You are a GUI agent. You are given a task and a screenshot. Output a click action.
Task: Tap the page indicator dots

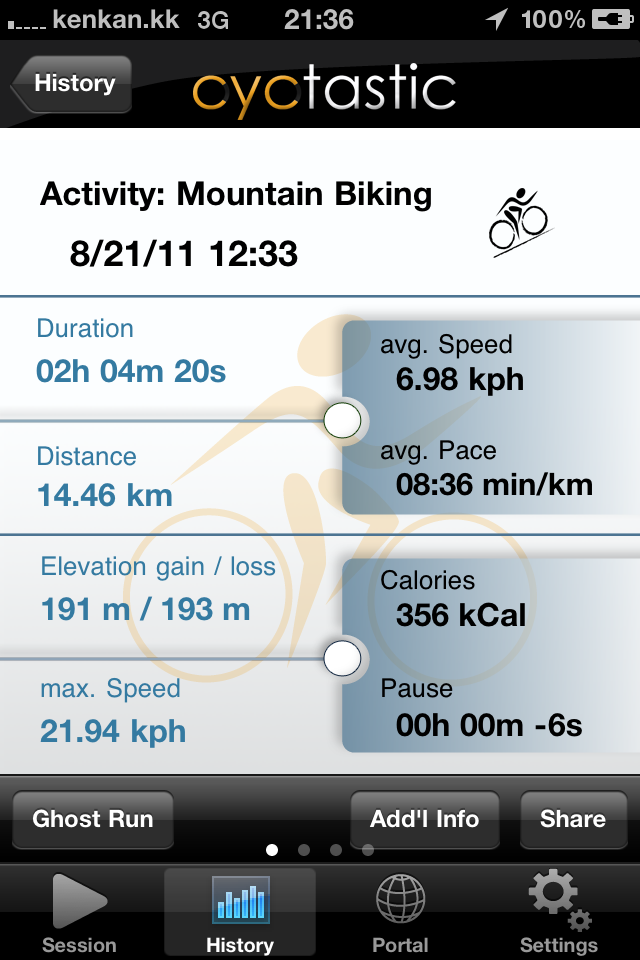(320, 850)
